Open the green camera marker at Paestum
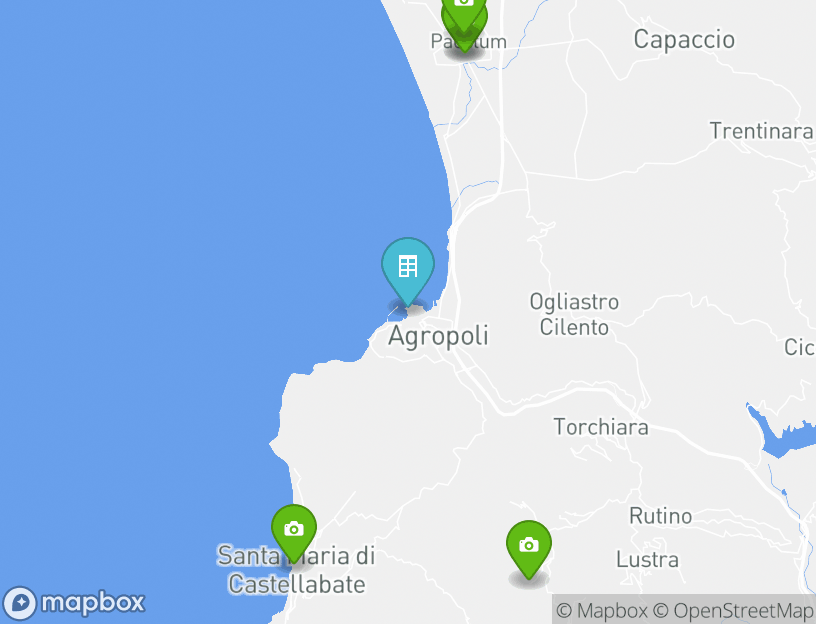Image resolution: width=816 pixels, height=624 pixels. click(465, 20)
